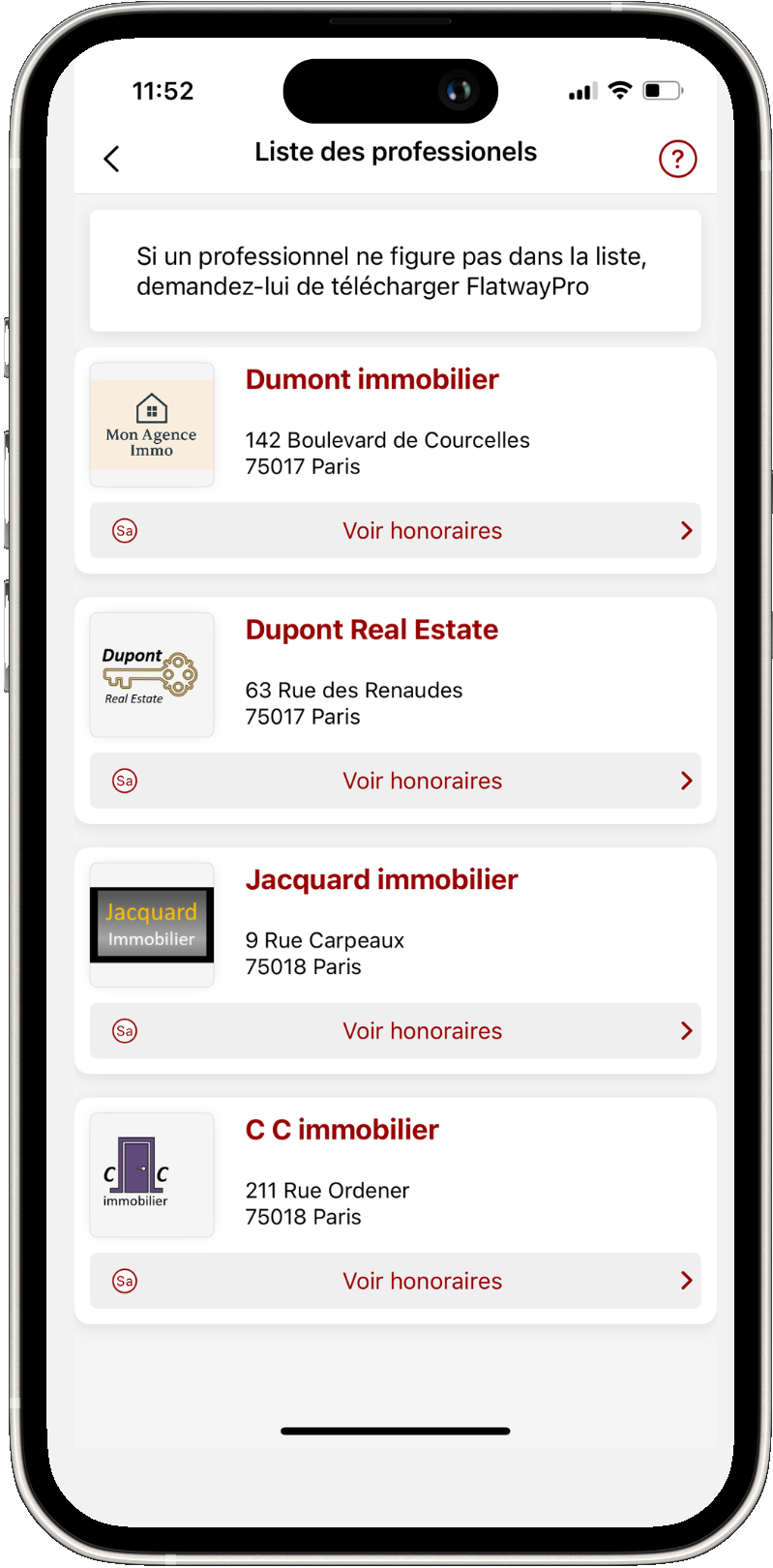Viewport: 773px width, 1568px height.
Task: Click the Sa badge for Dupont Real Estate
Action: [124, 781]
